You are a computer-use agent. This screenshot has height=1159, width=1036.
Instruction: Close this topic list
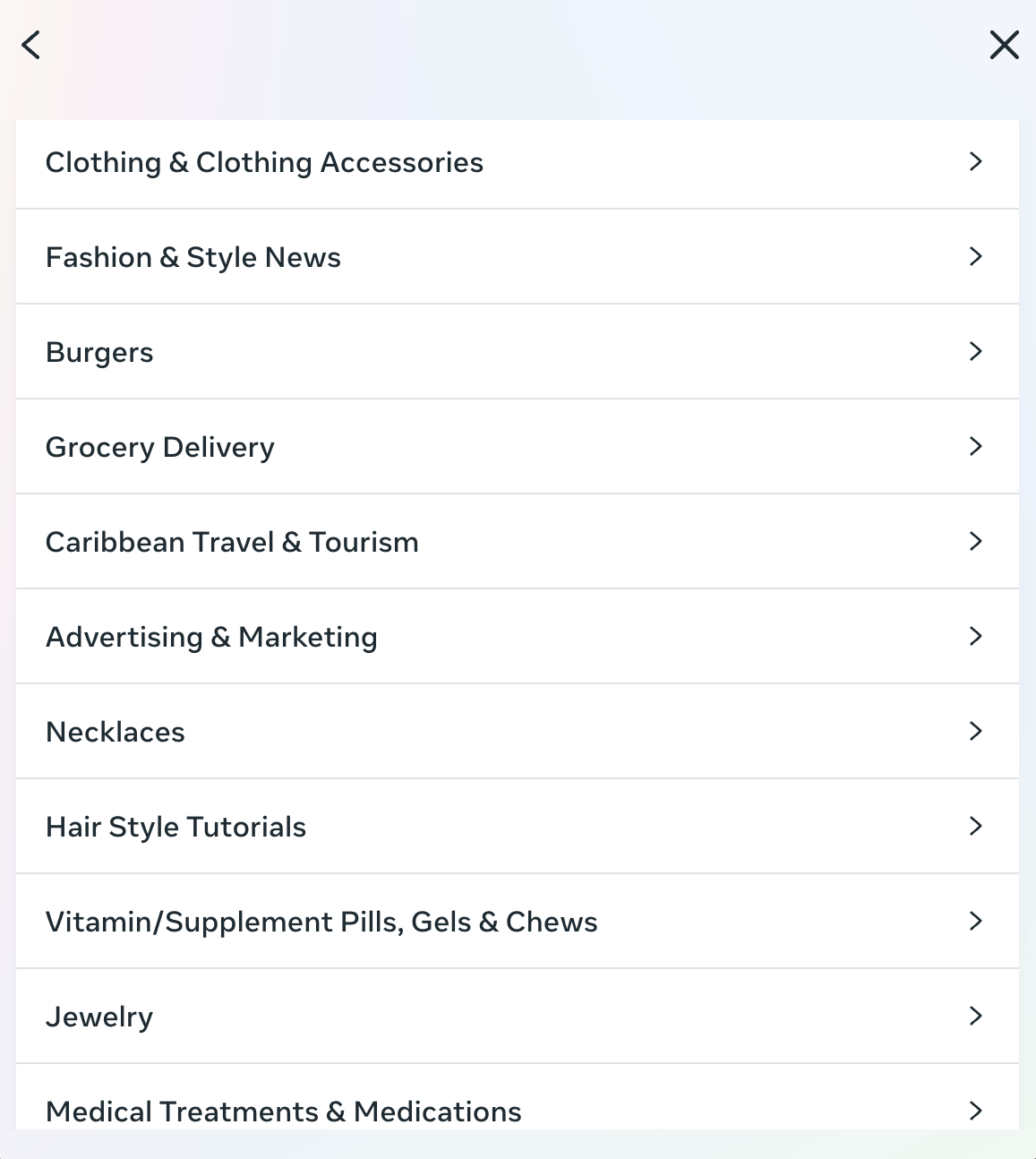1004,45
